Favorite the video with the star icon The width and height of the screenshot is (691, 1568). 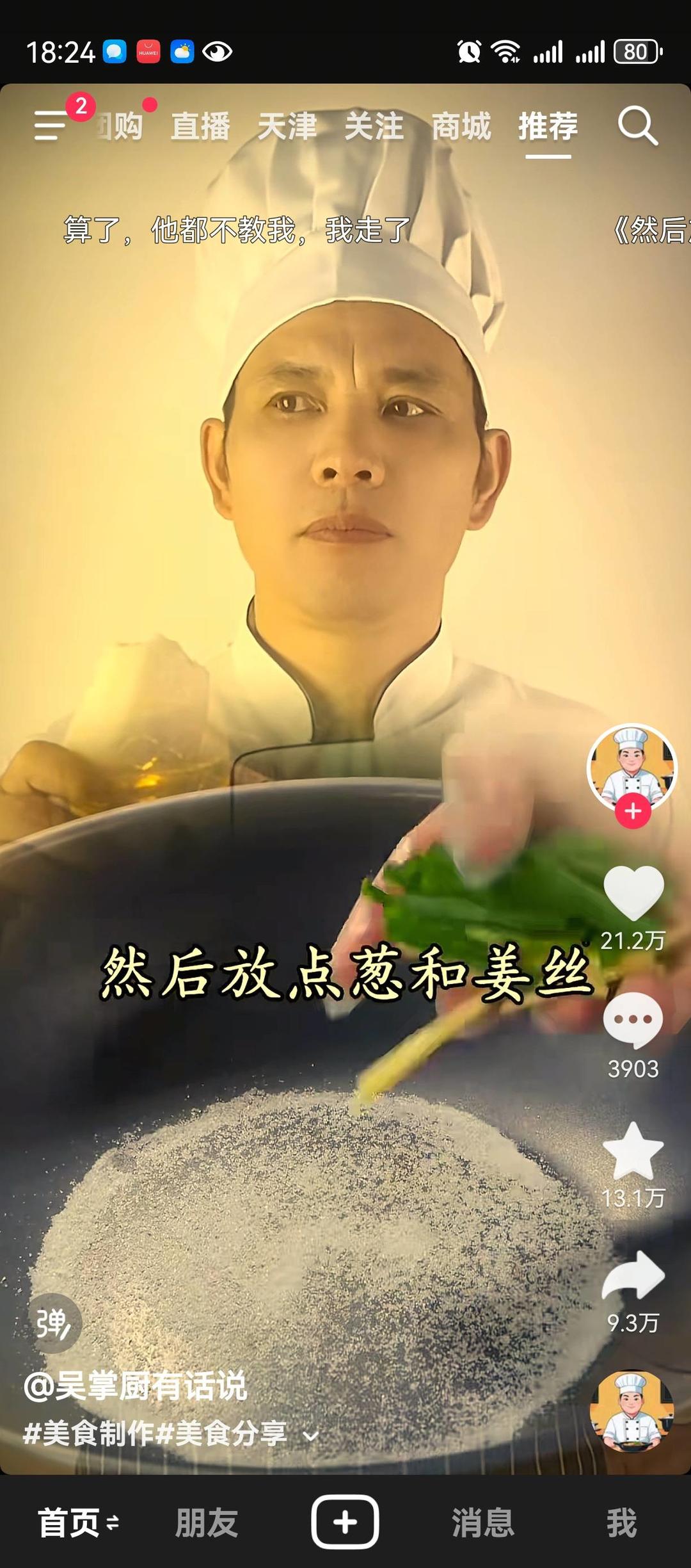point(633,1151)
